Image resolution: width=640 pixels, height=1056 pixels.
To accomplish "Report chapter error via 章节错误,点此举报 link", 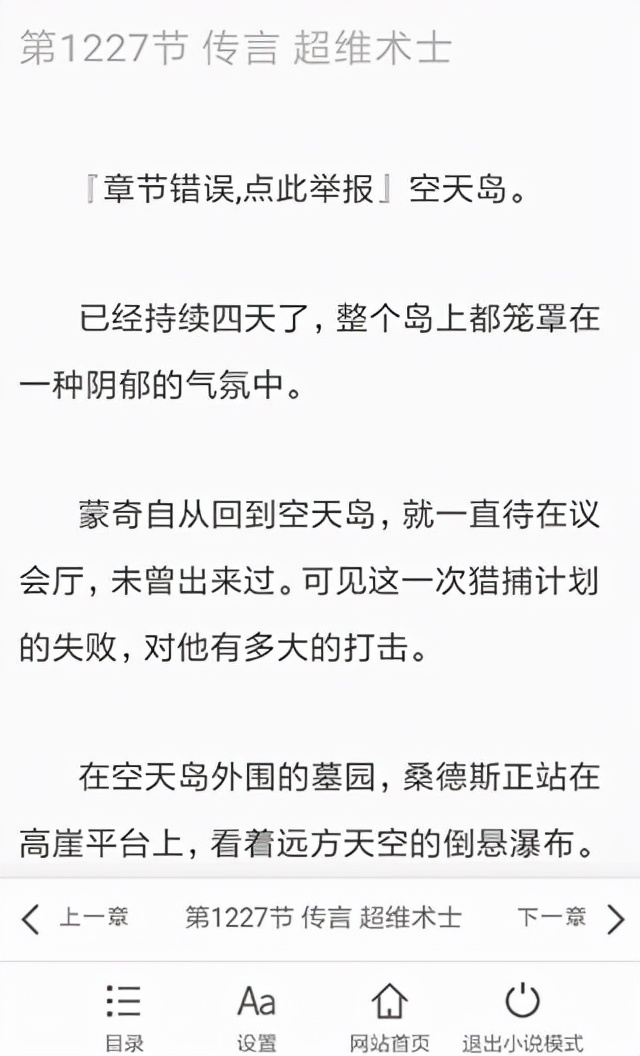I will point(242,191).
